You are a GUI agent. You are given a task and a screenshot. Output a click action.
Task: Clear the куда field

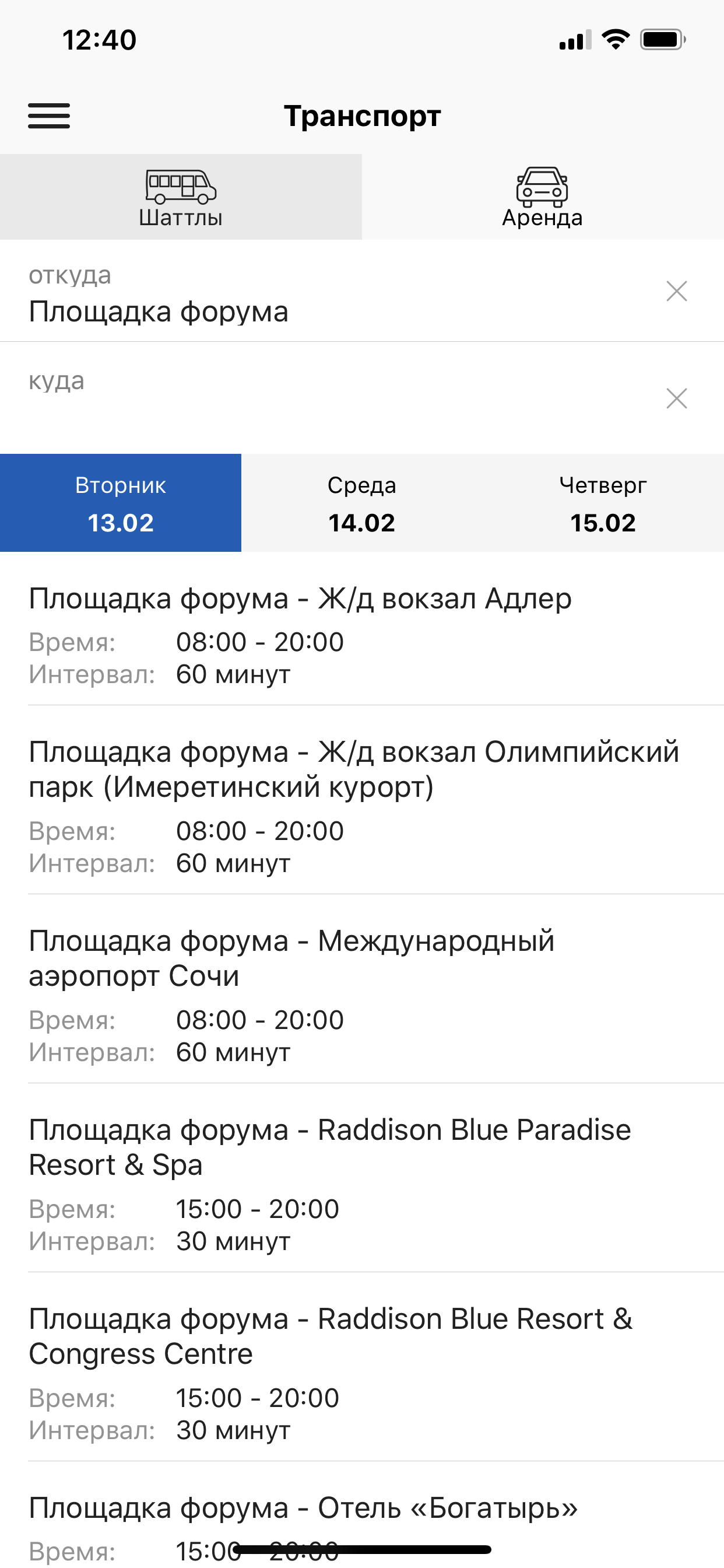pyautogui.click(x=677, y=398)
